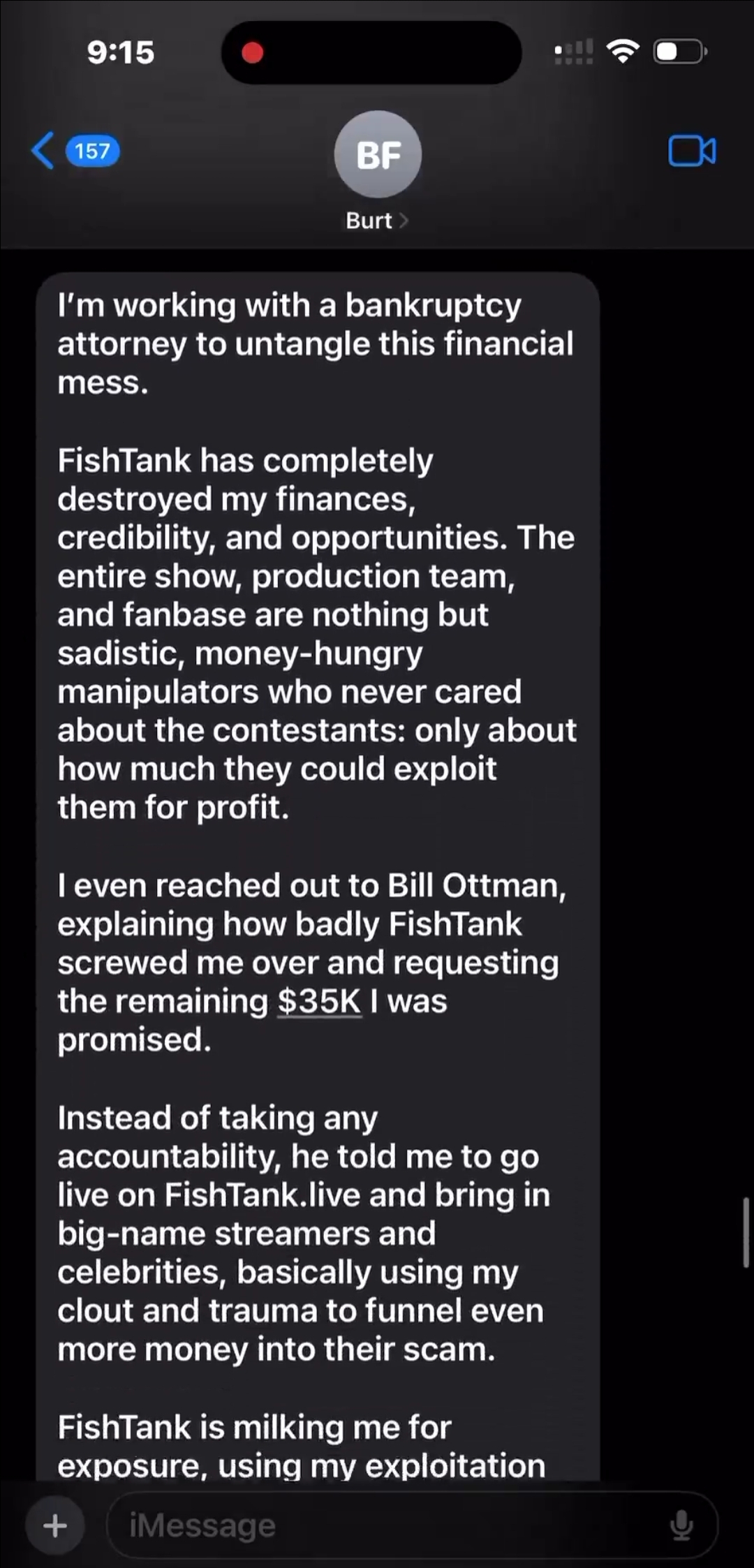Open the plus attachments menu
The image size is (754, 1568).
click(56, 1525)
